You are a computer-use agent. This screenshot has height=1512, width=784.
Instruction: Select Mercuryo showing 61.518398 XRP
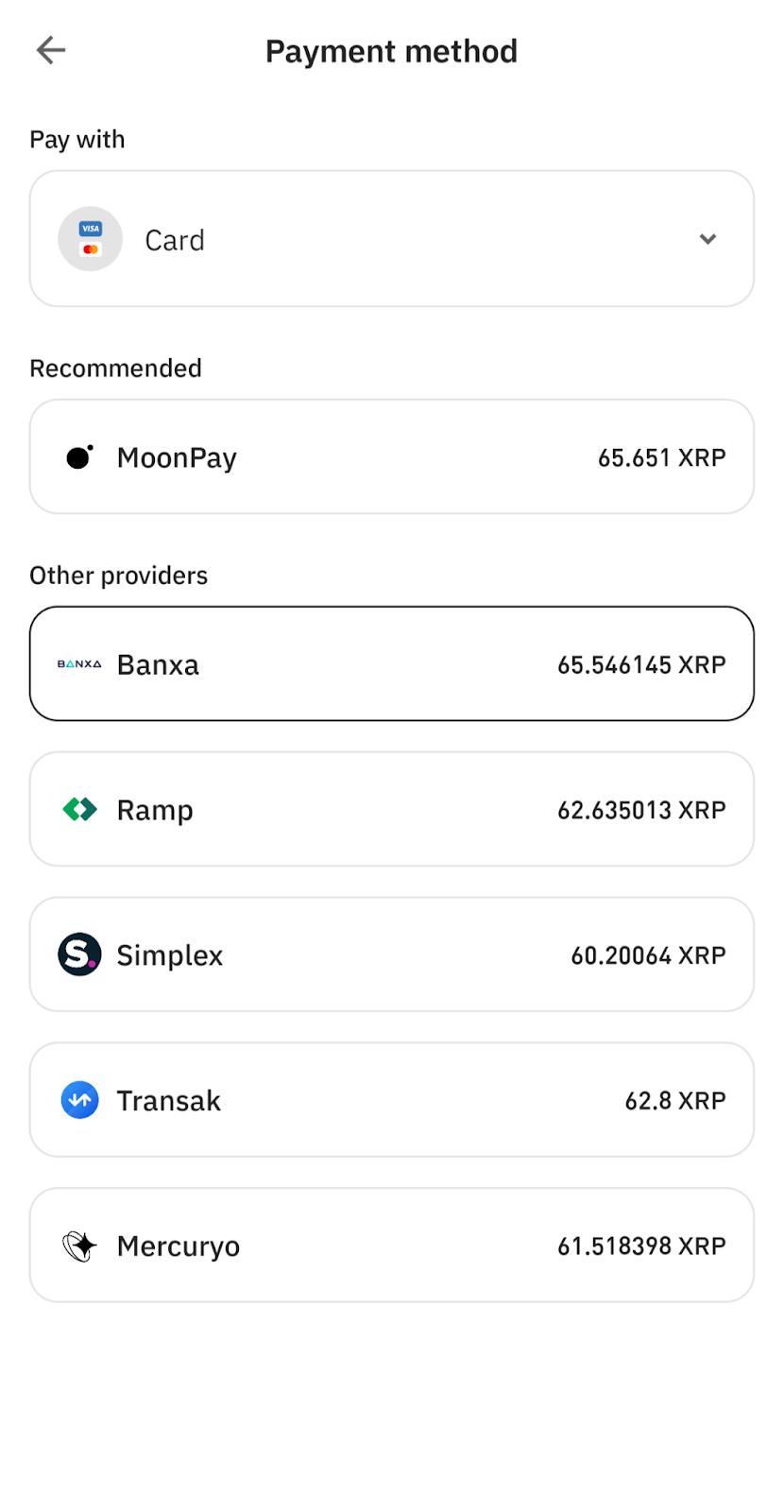coord(392,1245)
